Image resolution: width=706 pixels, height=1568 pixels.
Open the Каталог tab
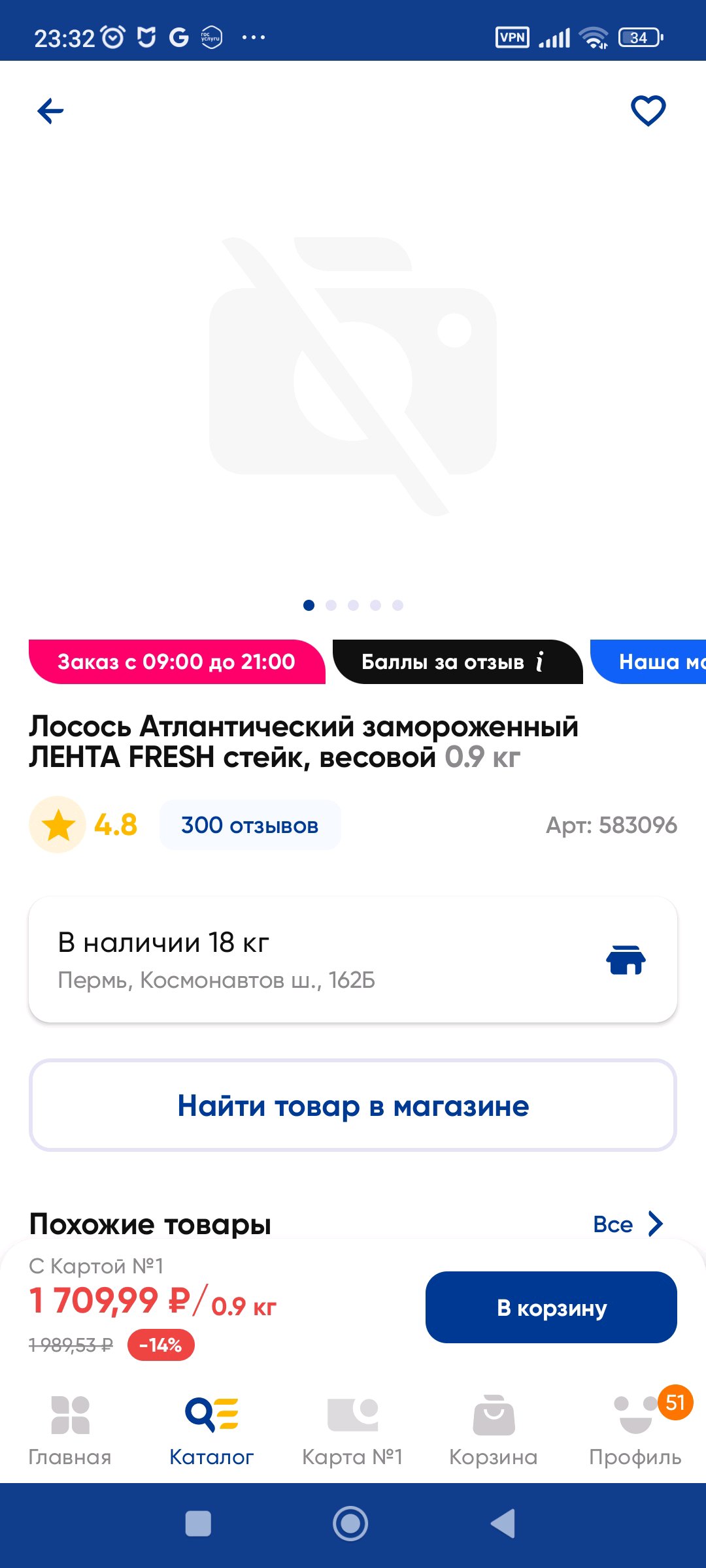211,1429
